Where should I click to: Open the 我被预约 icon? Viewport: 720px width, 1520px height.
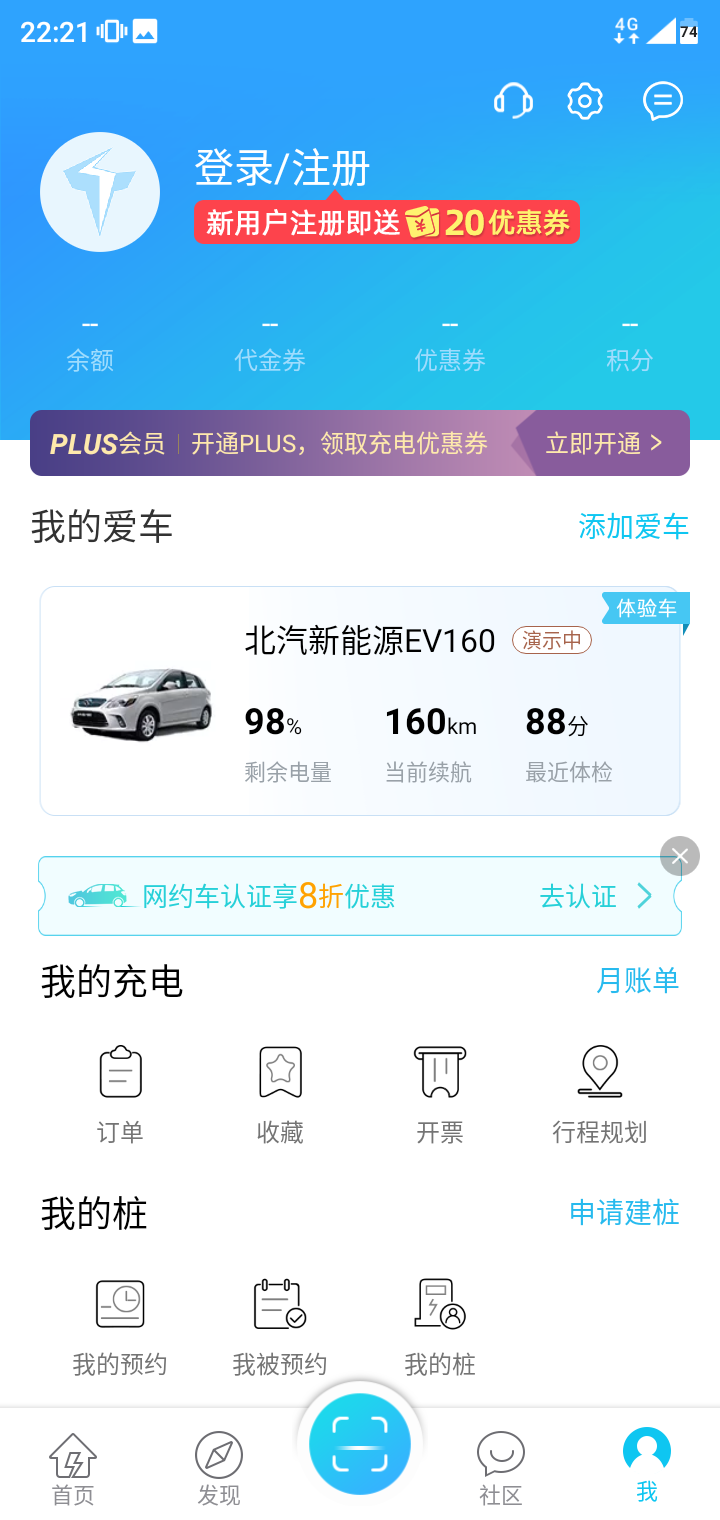(x=280, y=1322)
